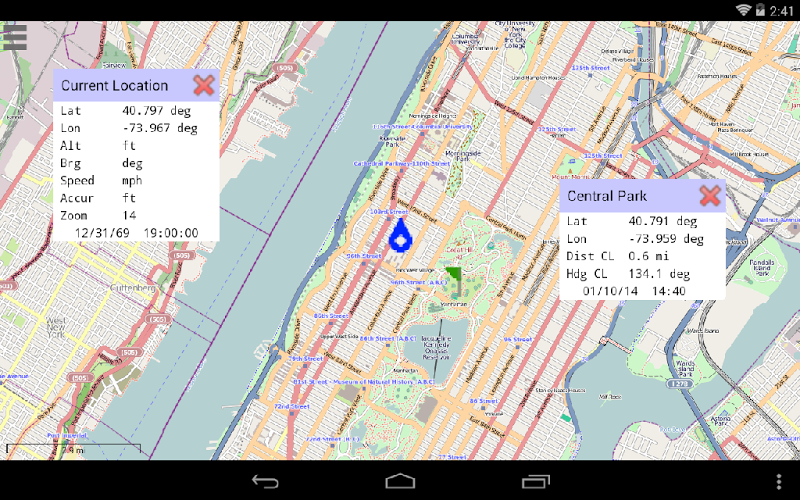Close the Current Location panel

tap(204, 85)
